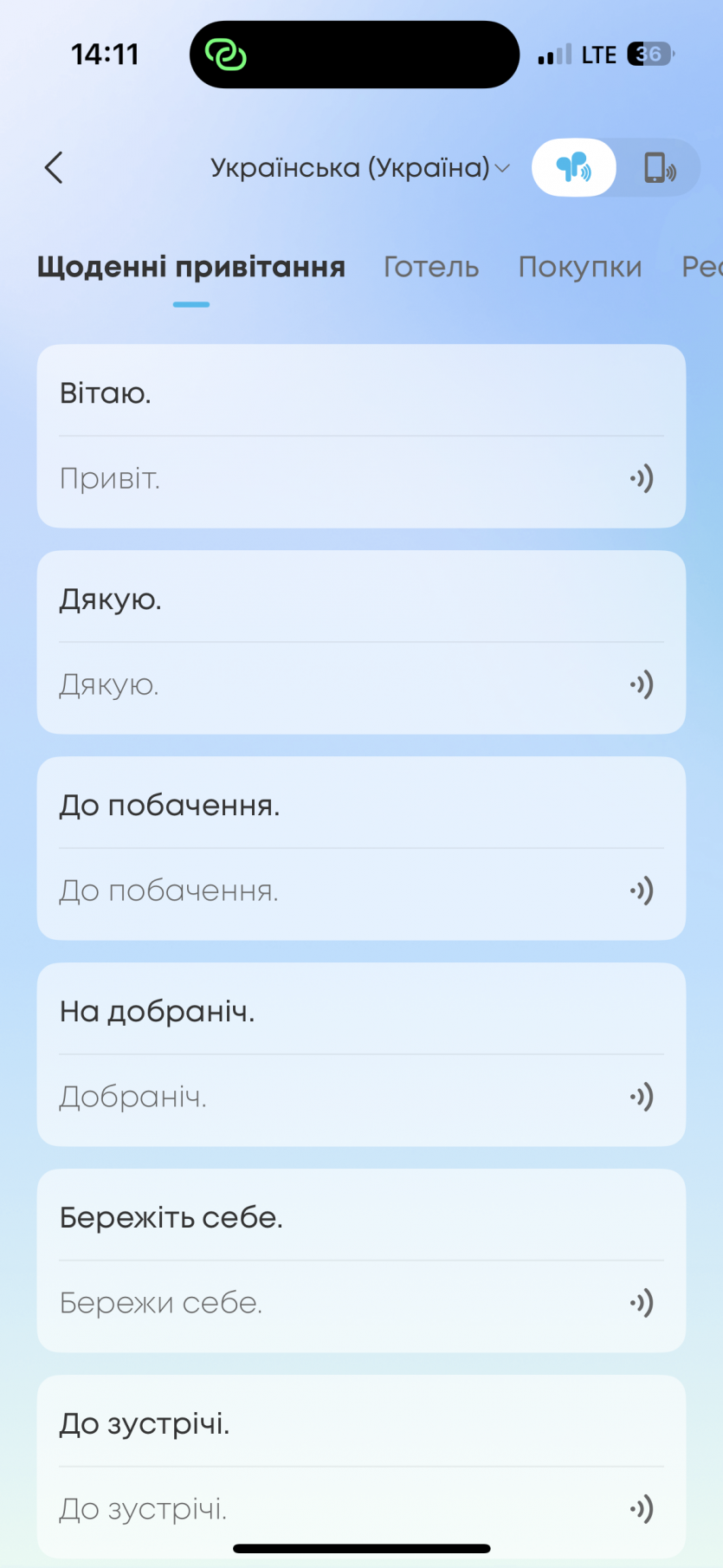This screenshot has height=1568, width=723.
Task: Play pronunciation of Добраніч.
Action: click(x=642, y=1097)
